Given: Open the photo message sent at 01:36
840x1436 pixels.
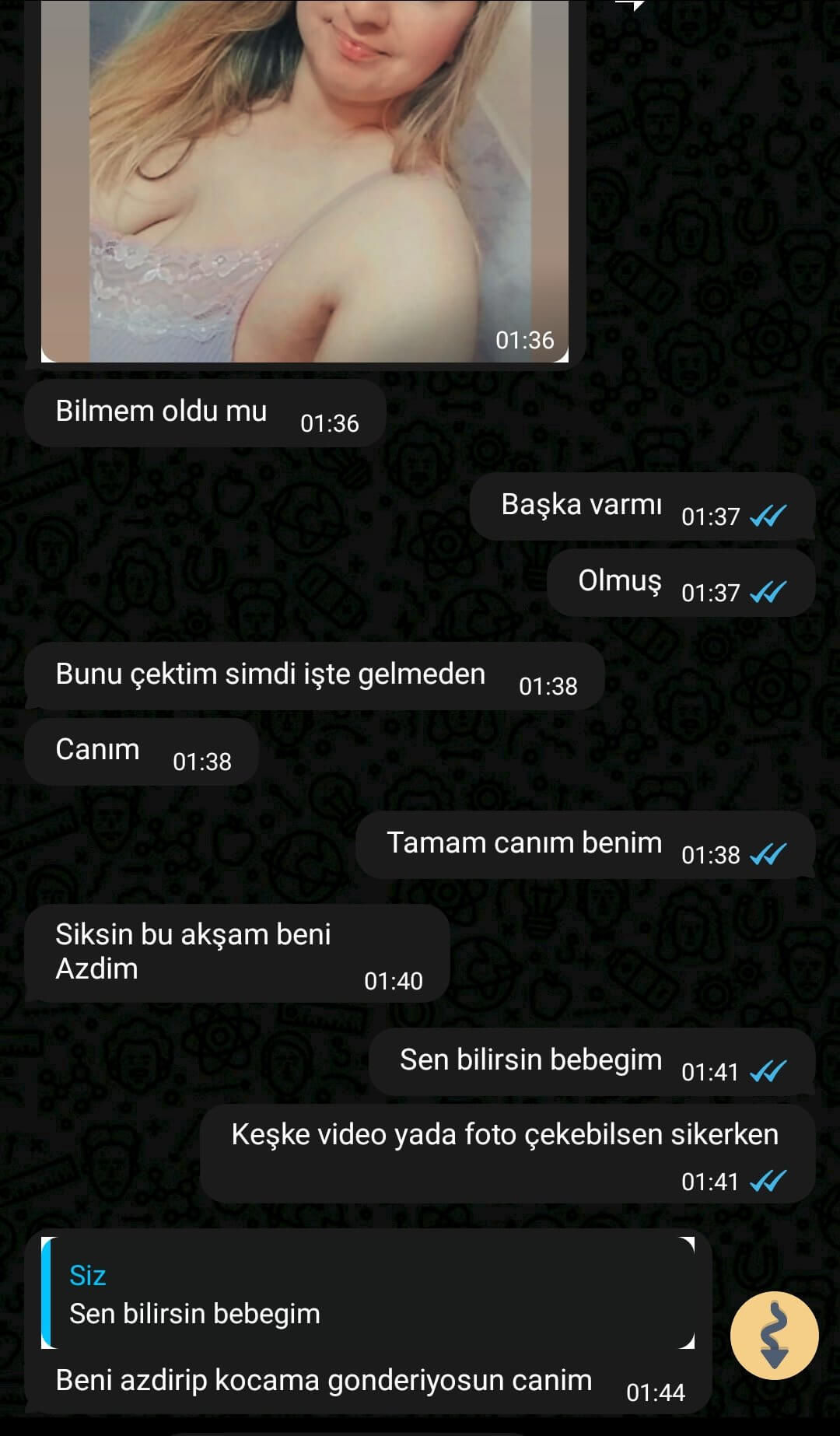Looking at the screenshot, I should coord(304,179).
